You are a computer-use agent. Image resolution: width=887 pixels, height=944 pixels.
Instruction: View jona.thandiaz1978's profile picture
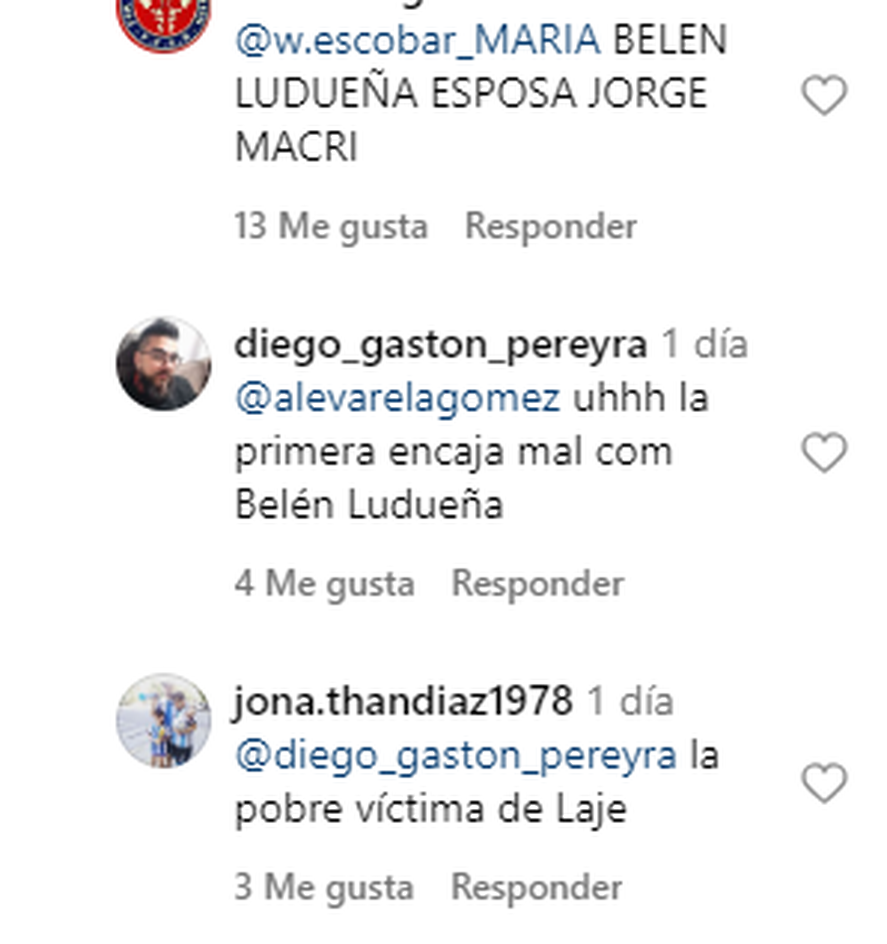point(163,720)
